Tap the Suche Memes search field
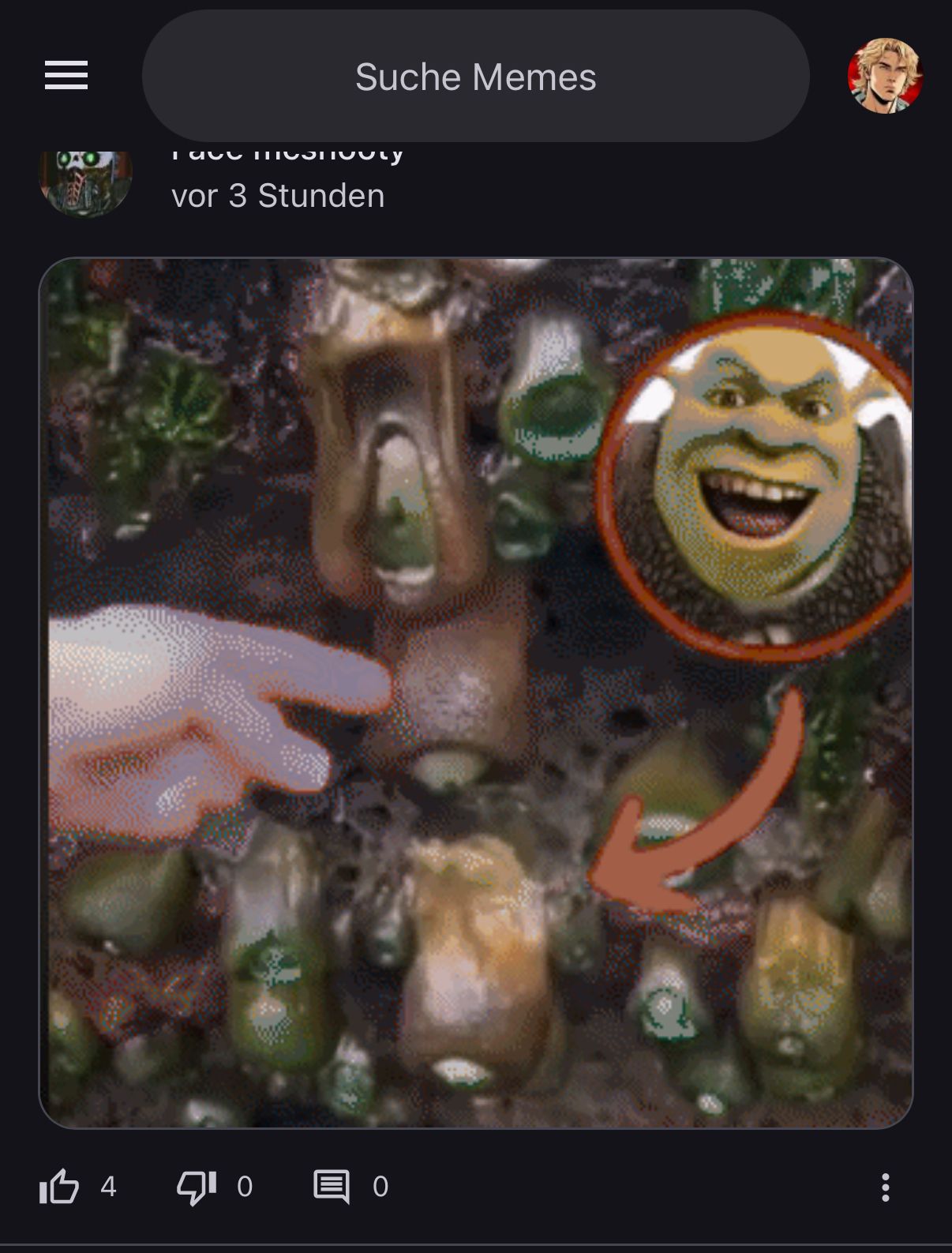The height and width of the screenshot is (1253, 952). (x=475, y=77)
